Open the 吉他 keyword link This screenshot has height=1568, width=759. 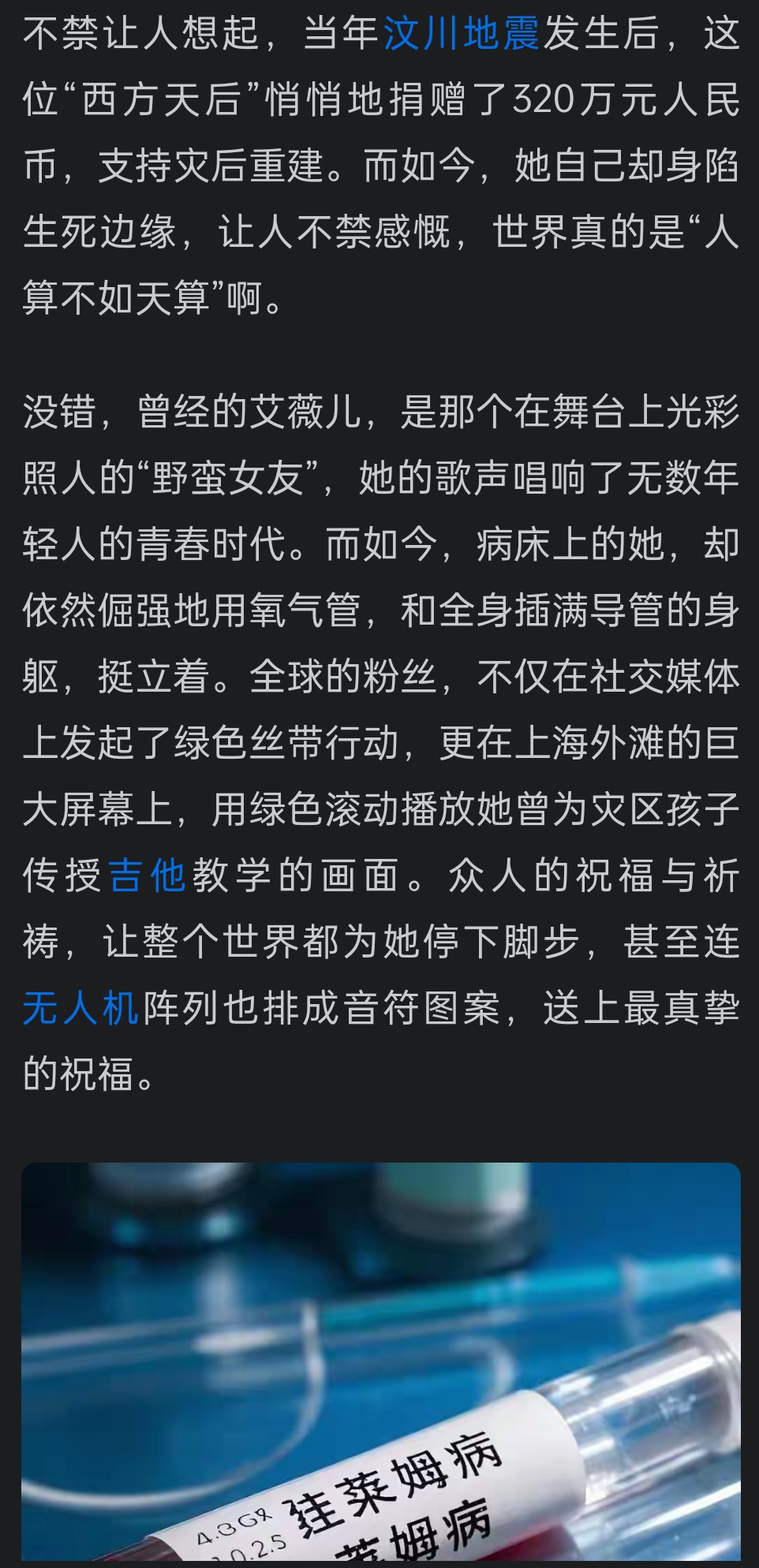coord(147,876)
